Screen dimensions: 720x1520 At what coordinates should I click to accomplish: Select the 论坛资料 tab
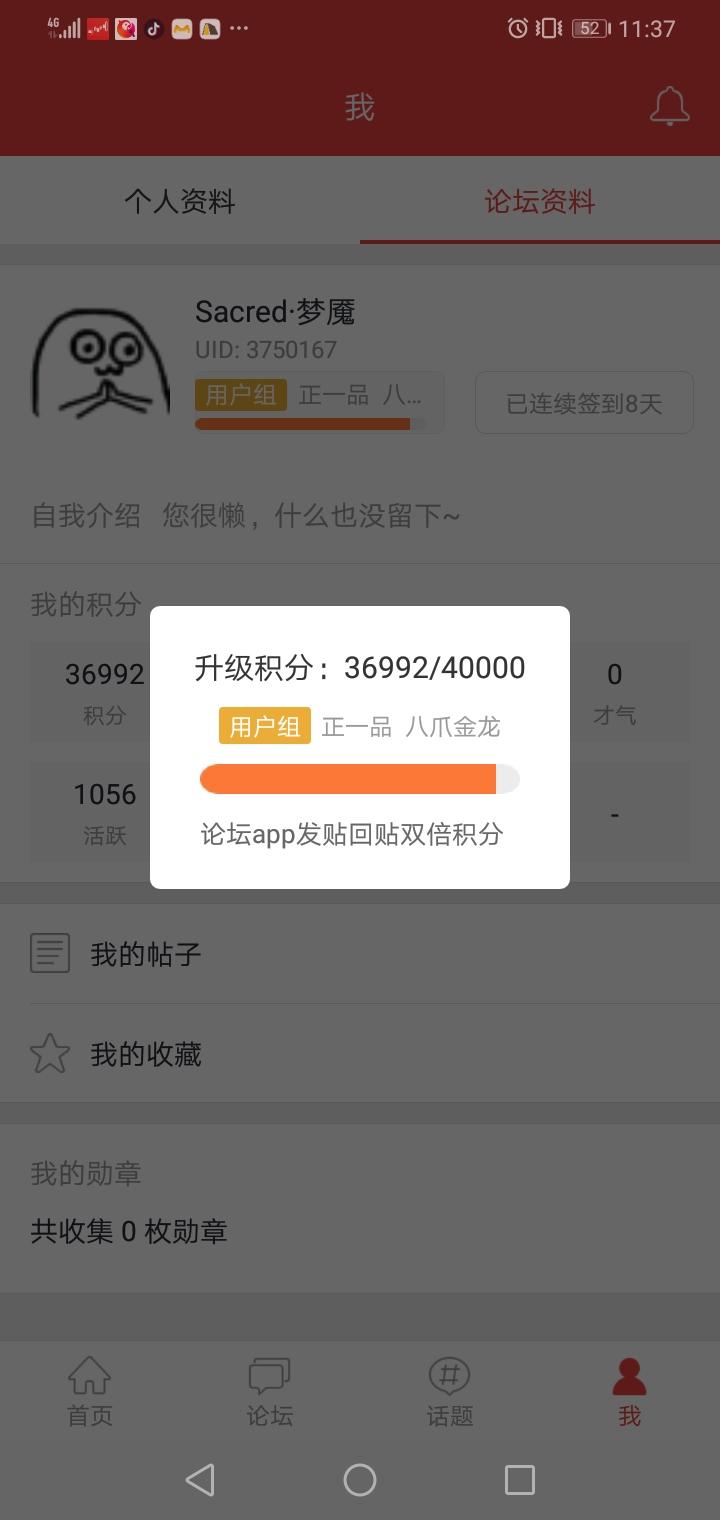coord(540,202)
